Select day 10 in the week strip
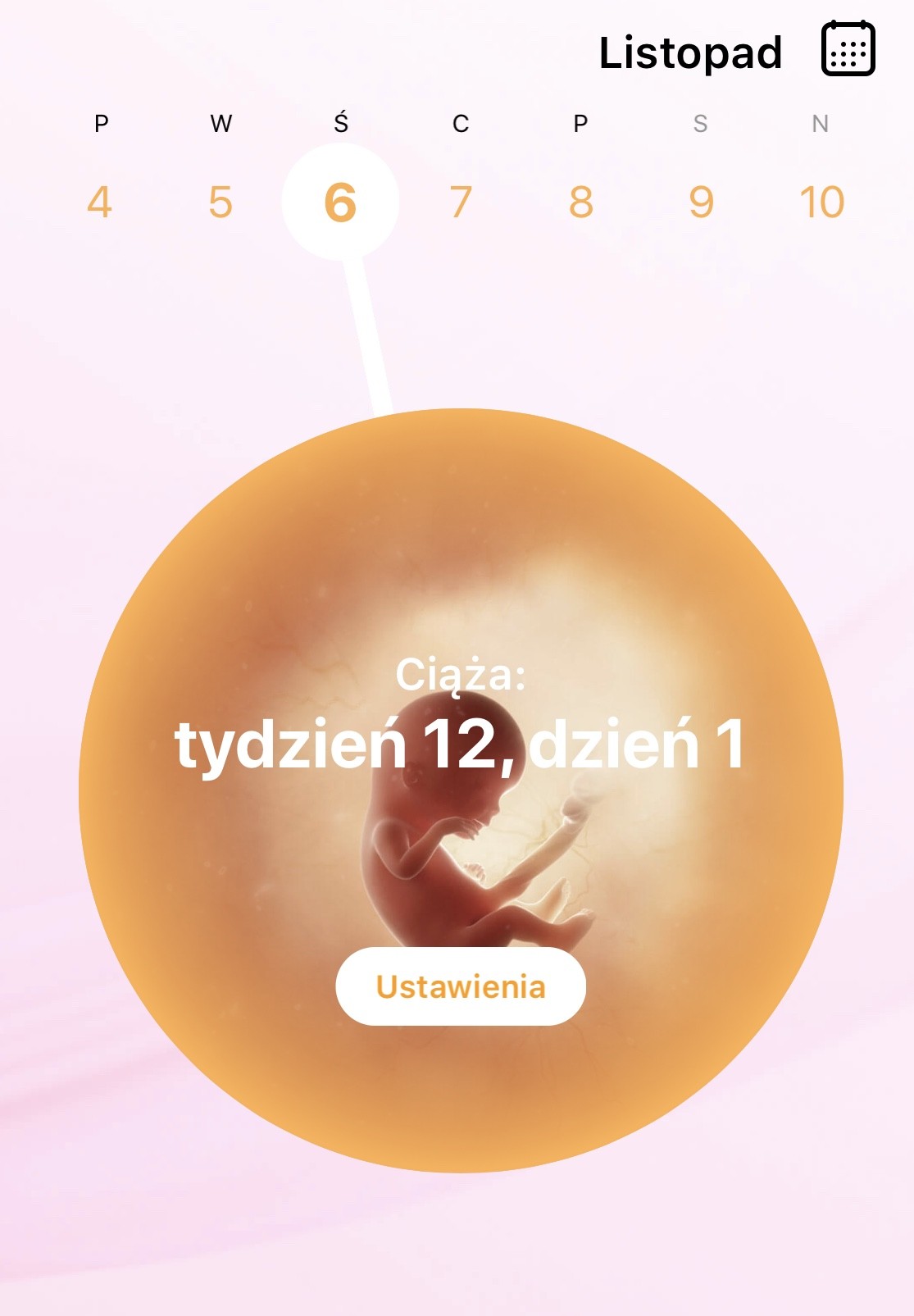 click(x=821, y=202)
